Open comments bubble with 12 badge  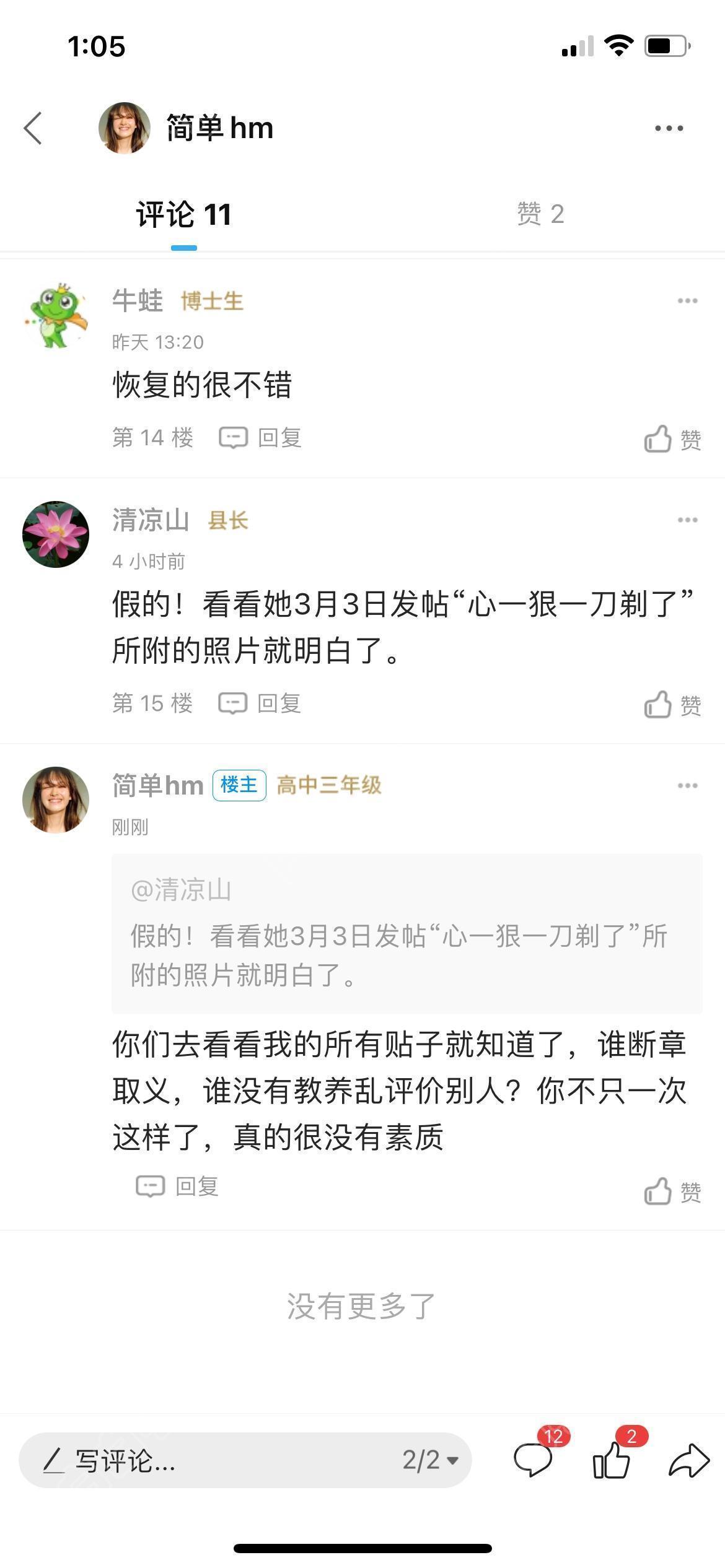534,1459
